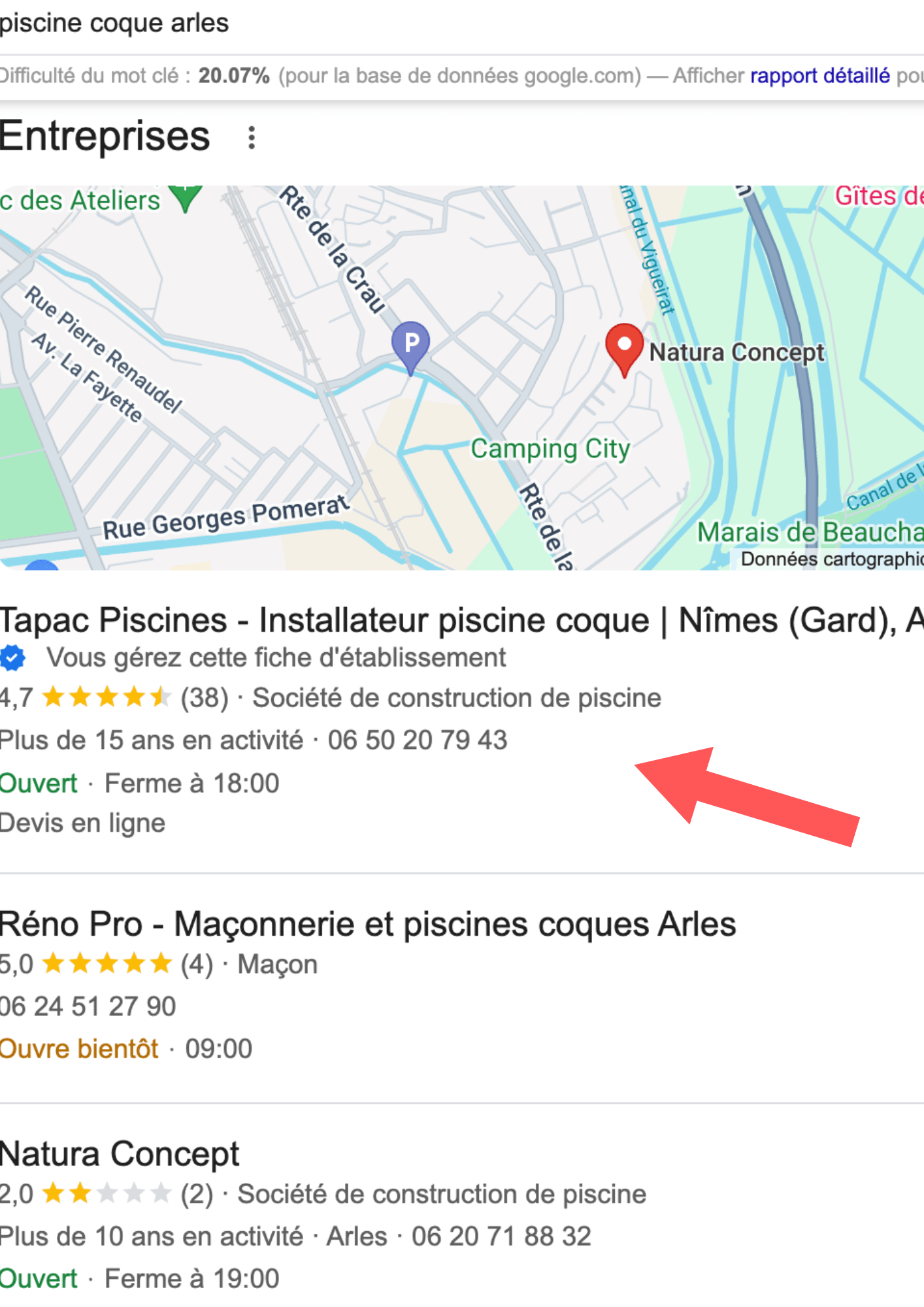The height and width of the screenshot is (1307, 924).
Task: Click the five-star rating of Réno Pro
Action: [x=105, y=963]
